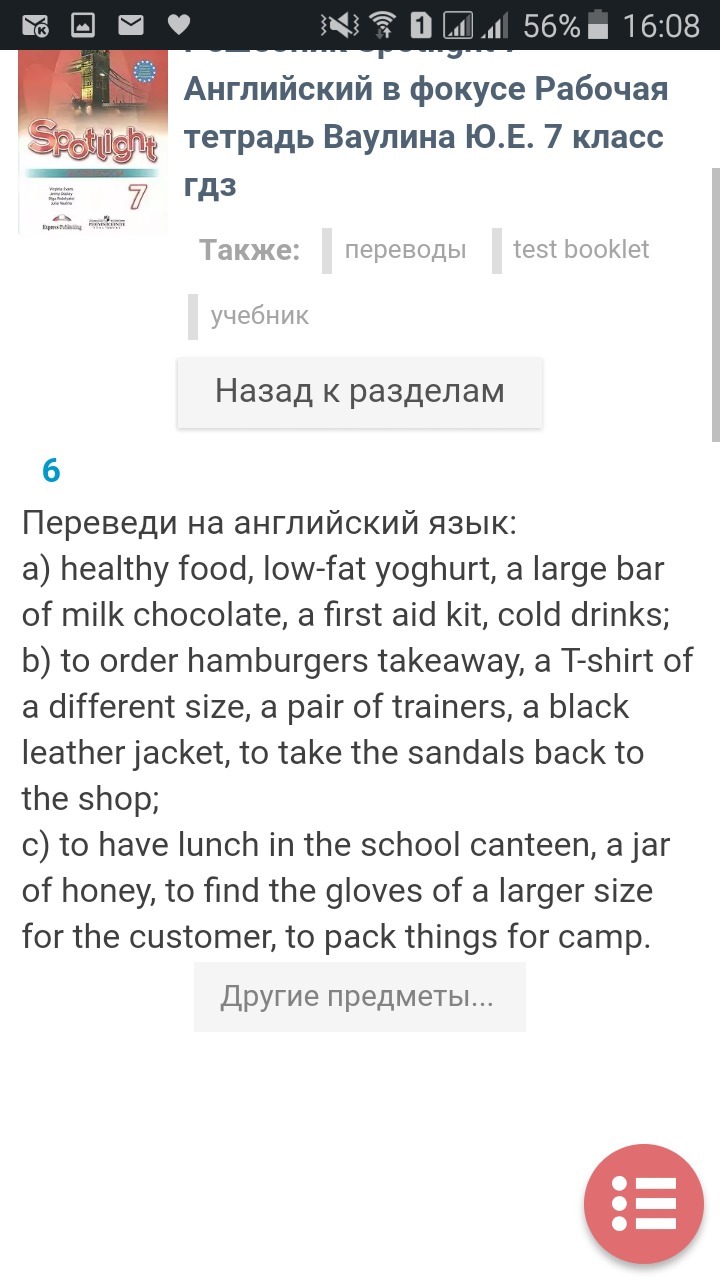Open the test booklet link
Image resolution: width=720 pixels, height=1280 pixels.
tap(580, 250)
